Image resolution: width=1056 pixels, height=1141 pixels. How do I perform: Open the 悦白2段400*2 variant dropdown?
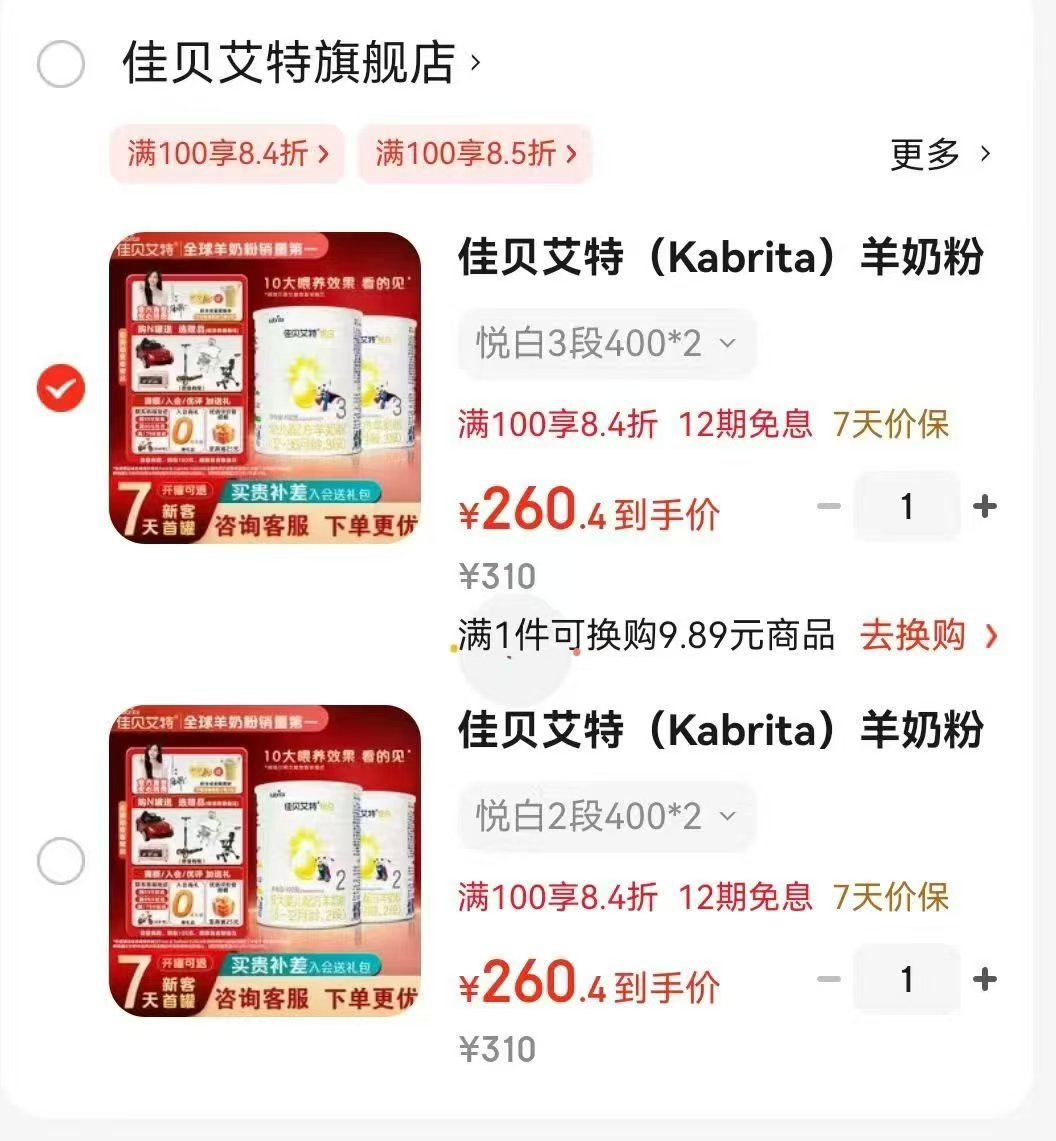pyautogui.click(x=605, y=817)
